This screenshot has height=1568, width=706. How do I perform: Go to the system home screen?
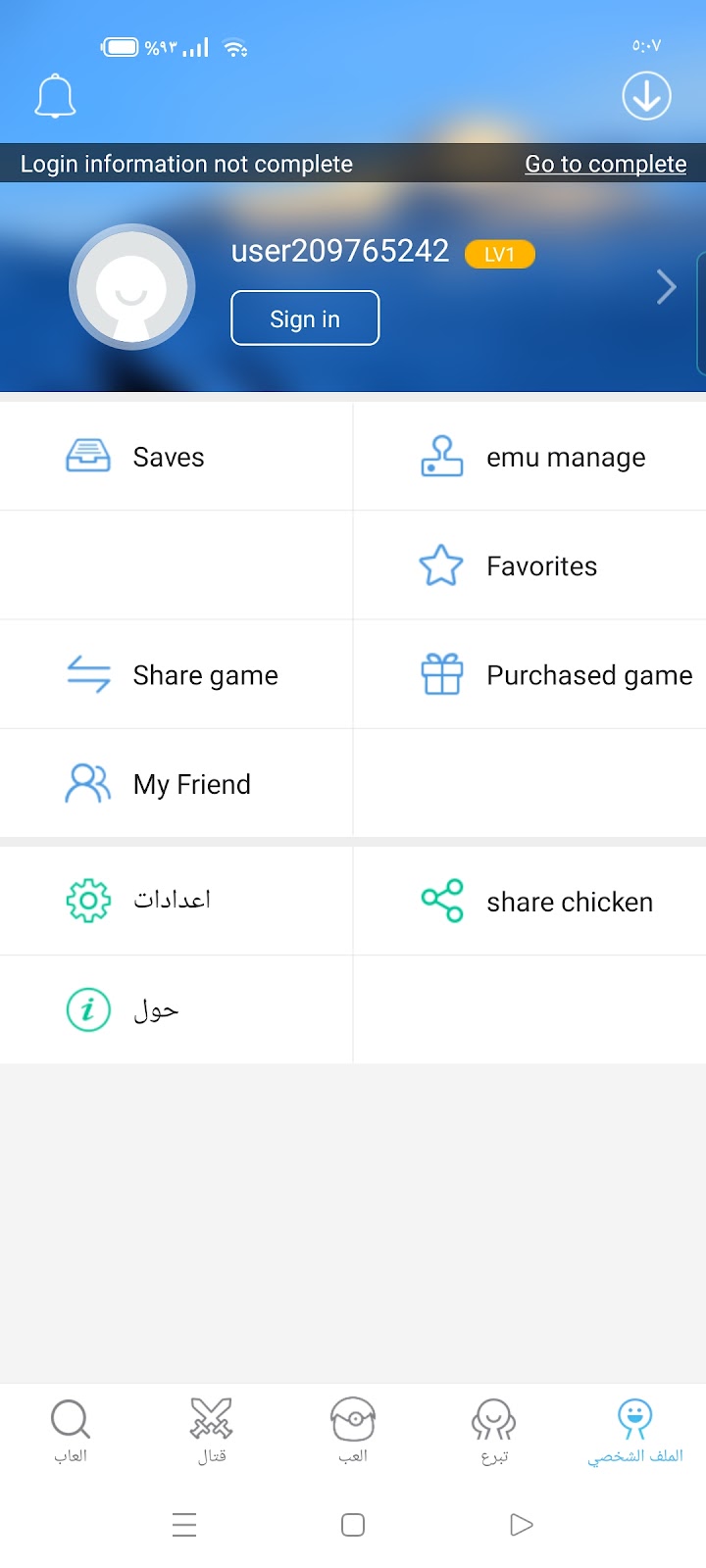(x=353, y=1525)
